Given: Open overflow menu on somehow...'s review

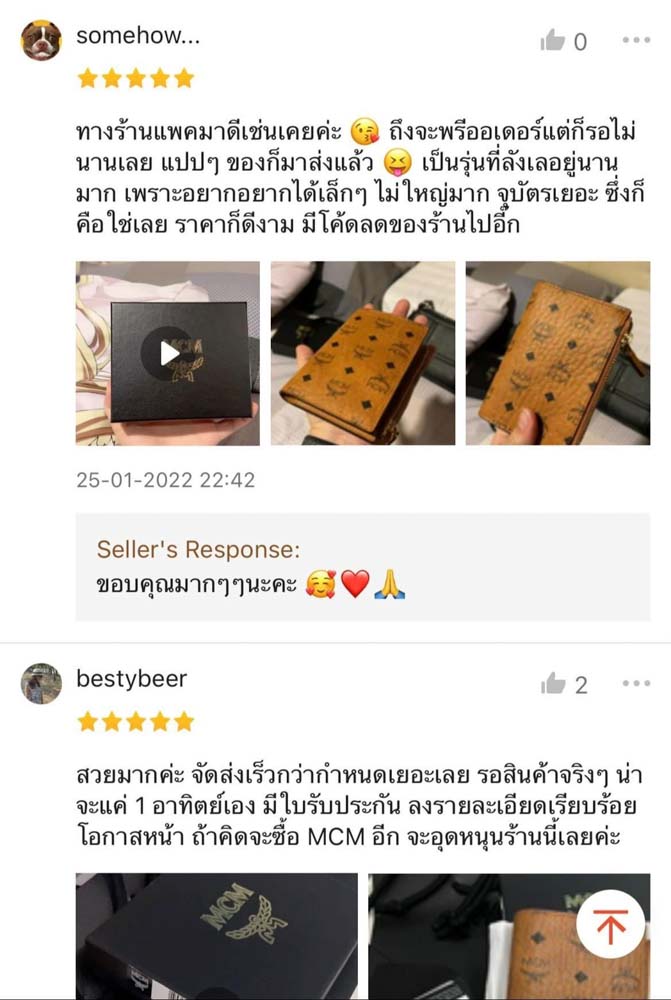Looking at the screenshot, I should click(x=636, y=40).
